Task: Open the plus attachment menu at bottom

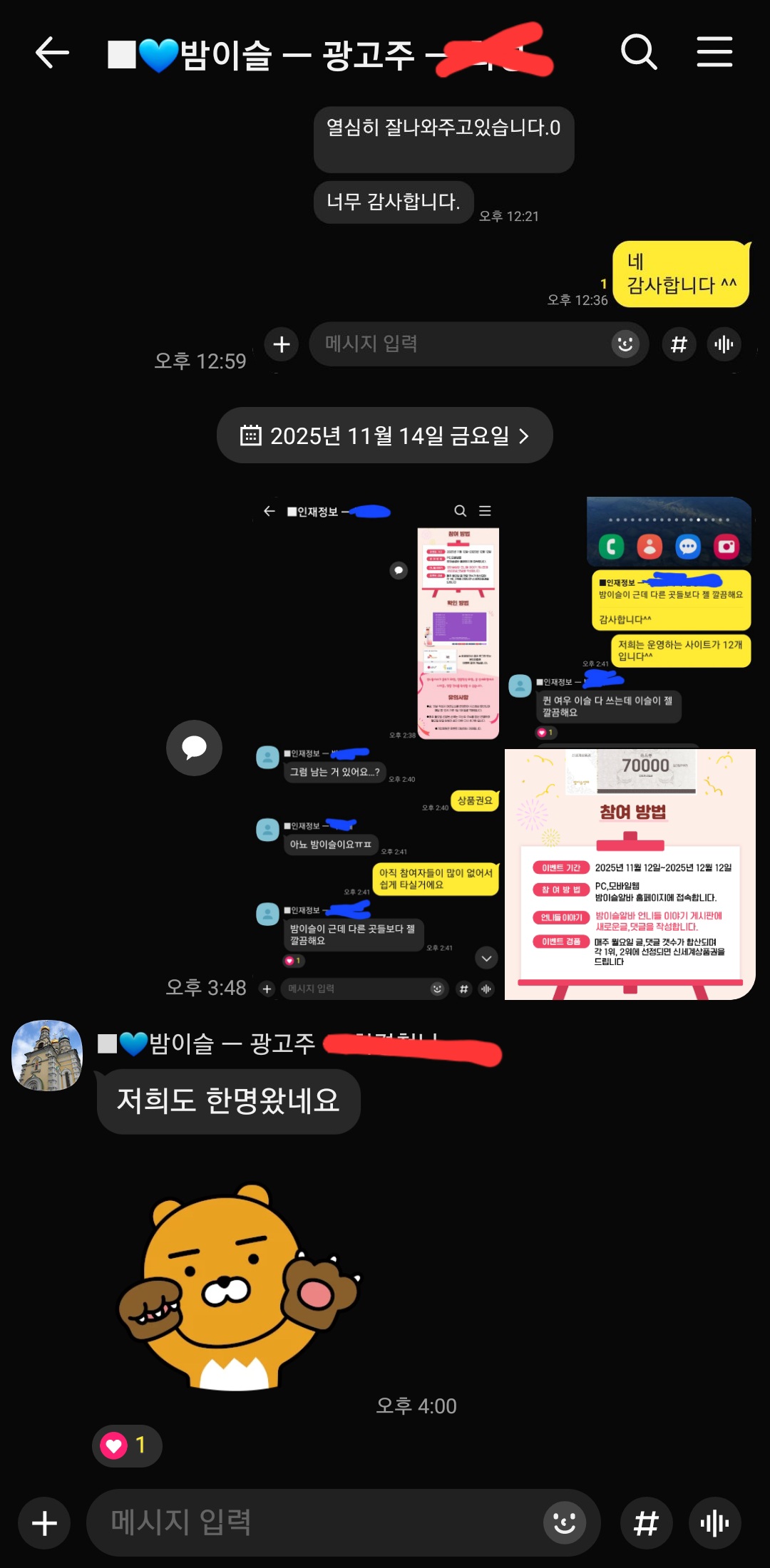Action: pyautogui.click(x=44, y=1524)
